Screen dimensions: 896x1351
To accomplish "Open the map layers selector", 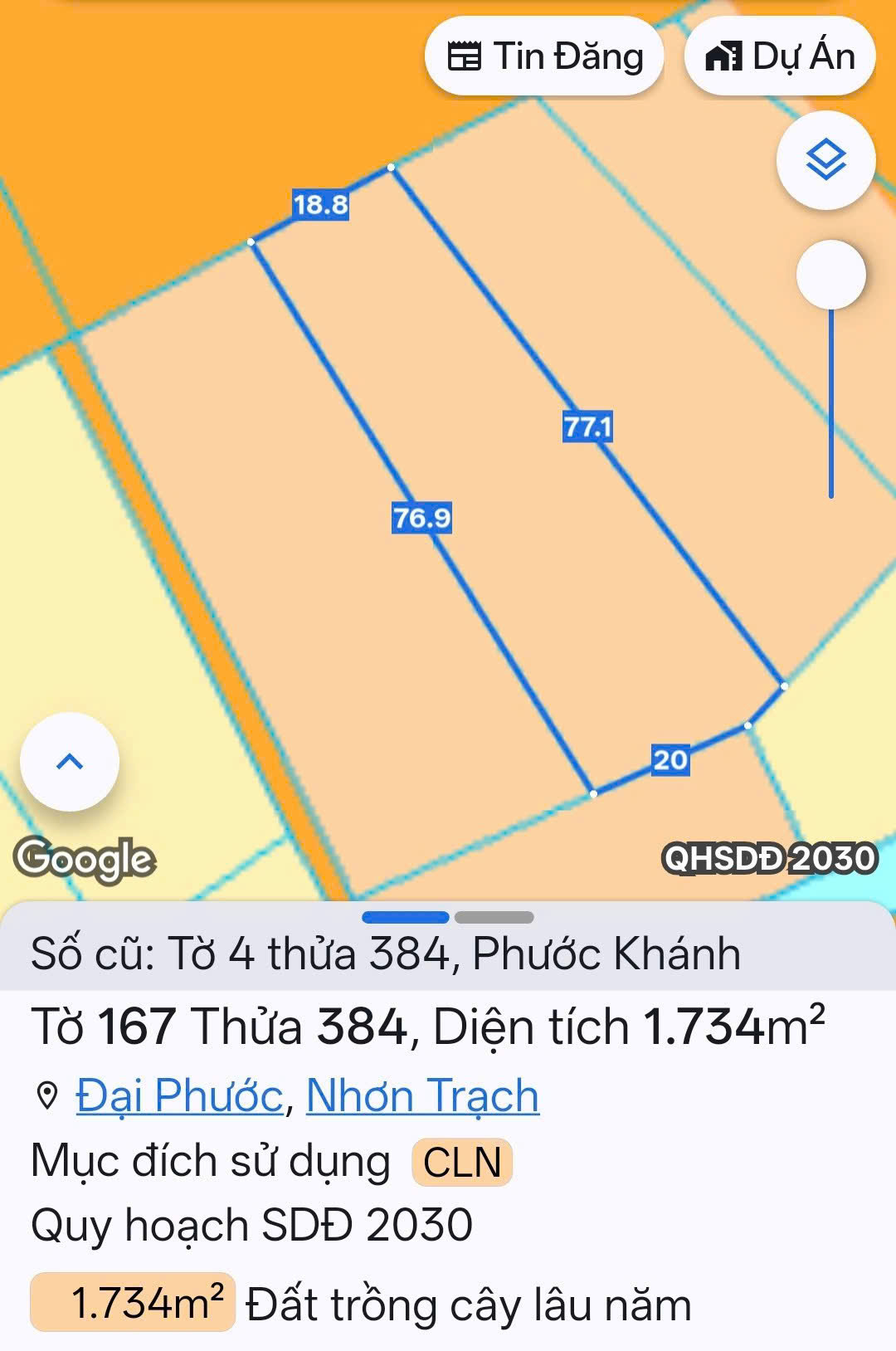I will pos(825,159).
